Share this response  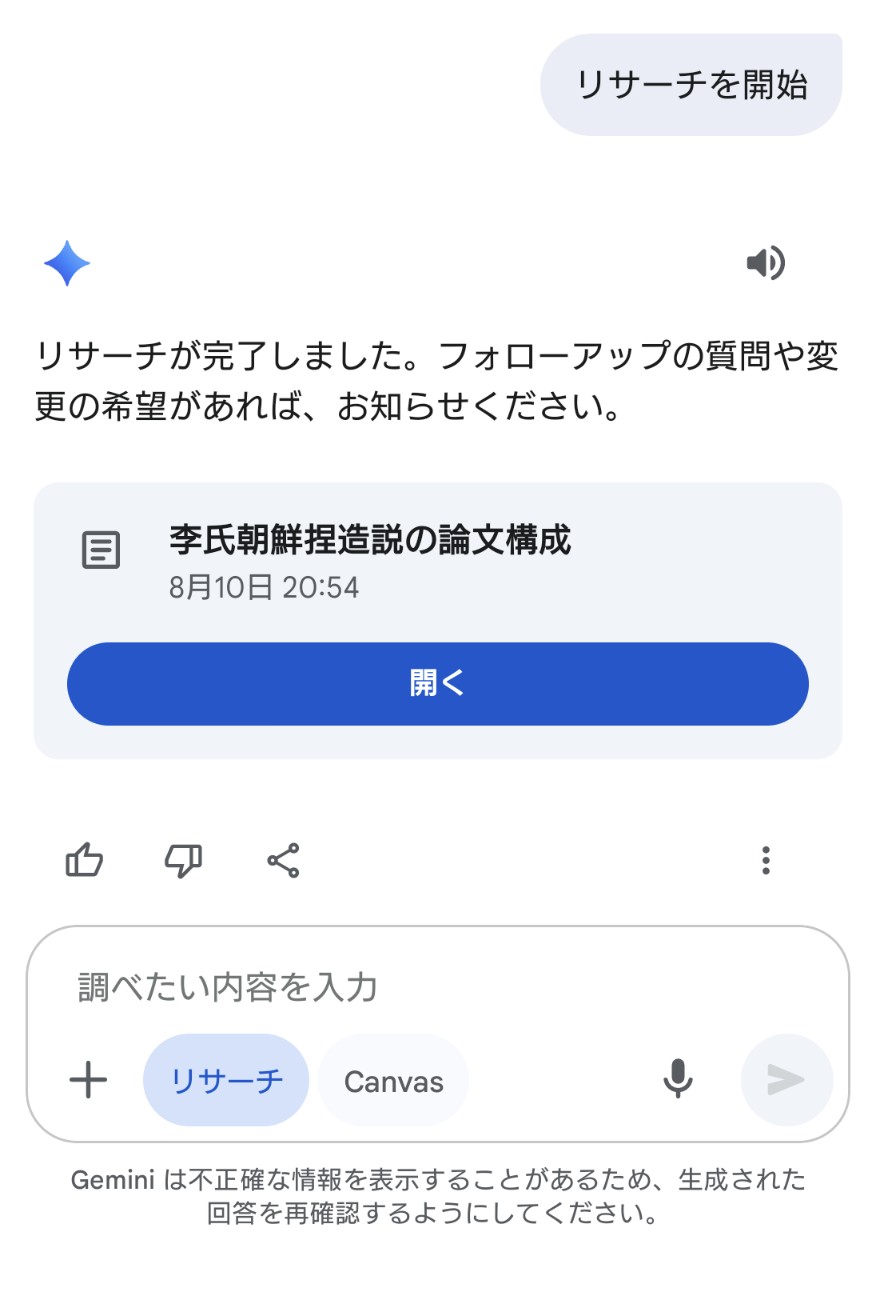tap(284, 860)
